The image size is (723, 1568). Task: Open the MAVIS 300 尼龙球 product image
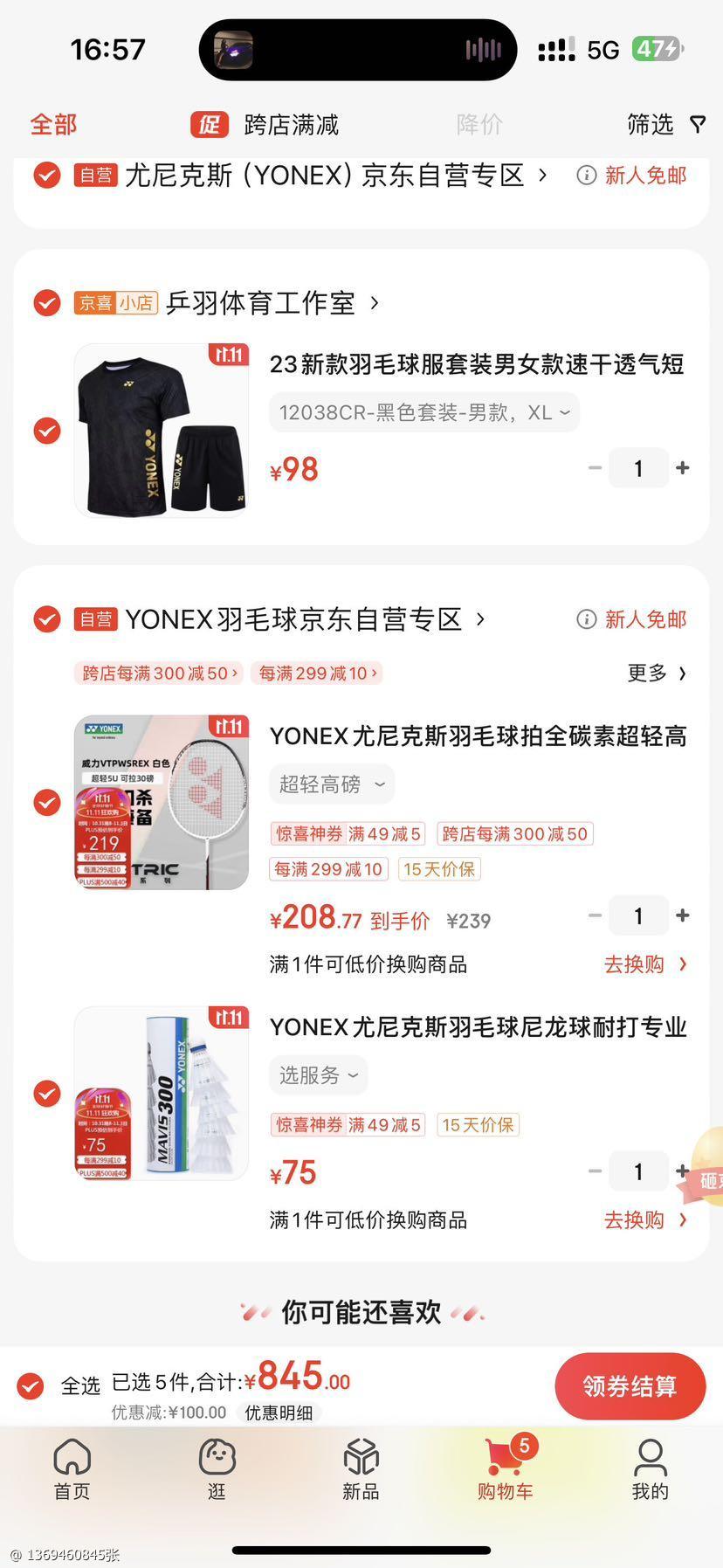(162, 1093)
